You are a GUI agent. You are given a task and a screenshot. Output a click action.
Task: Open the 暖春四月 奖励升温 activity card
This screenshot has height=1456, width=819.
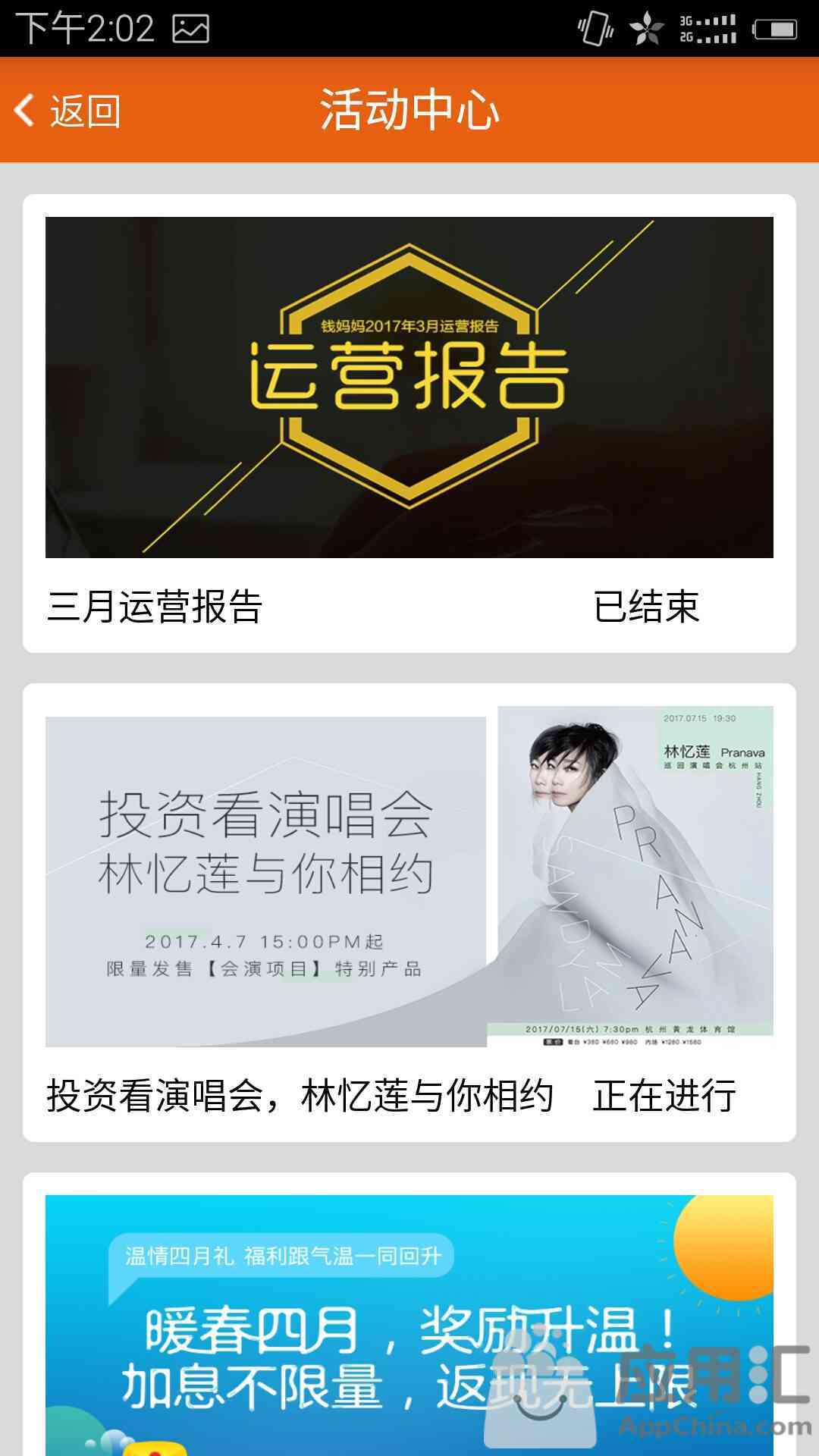(409, 1314)
